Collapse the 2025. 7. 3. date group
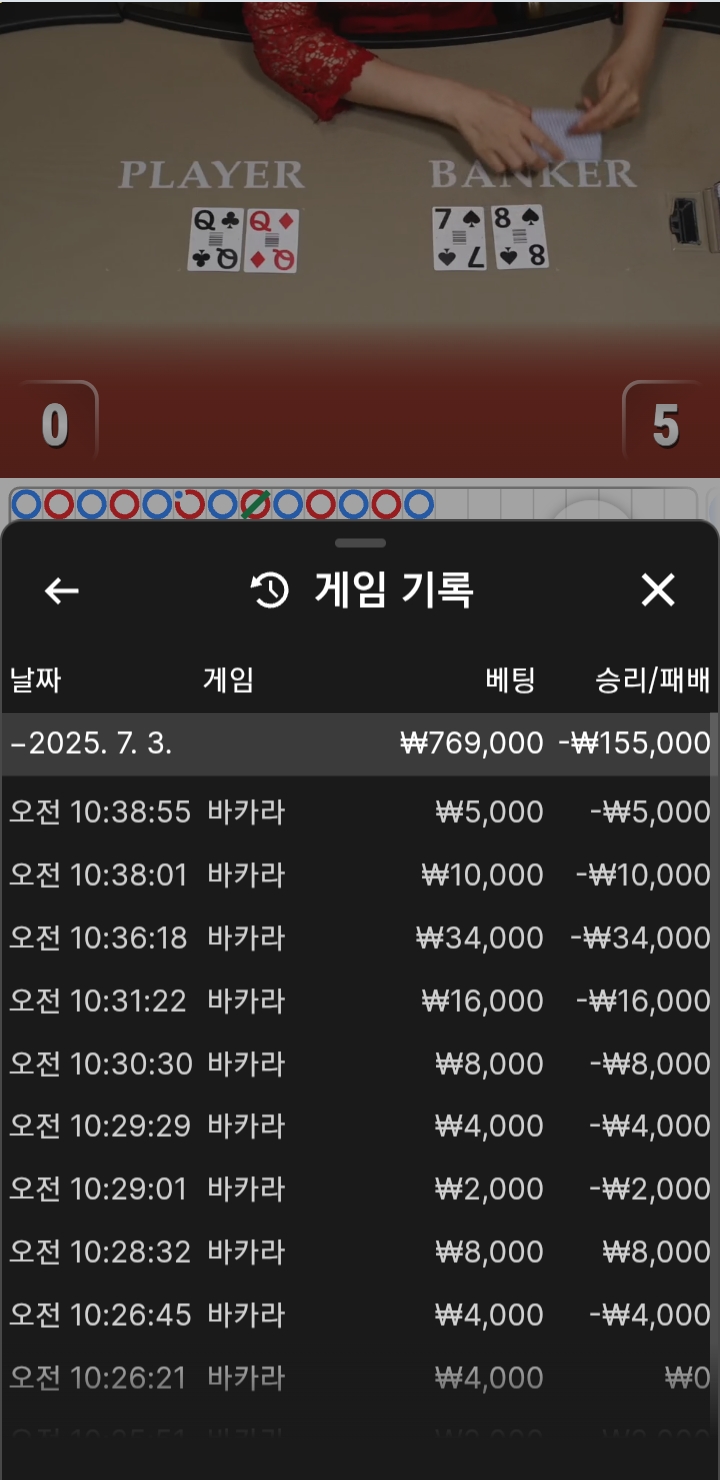 (358, 743)
